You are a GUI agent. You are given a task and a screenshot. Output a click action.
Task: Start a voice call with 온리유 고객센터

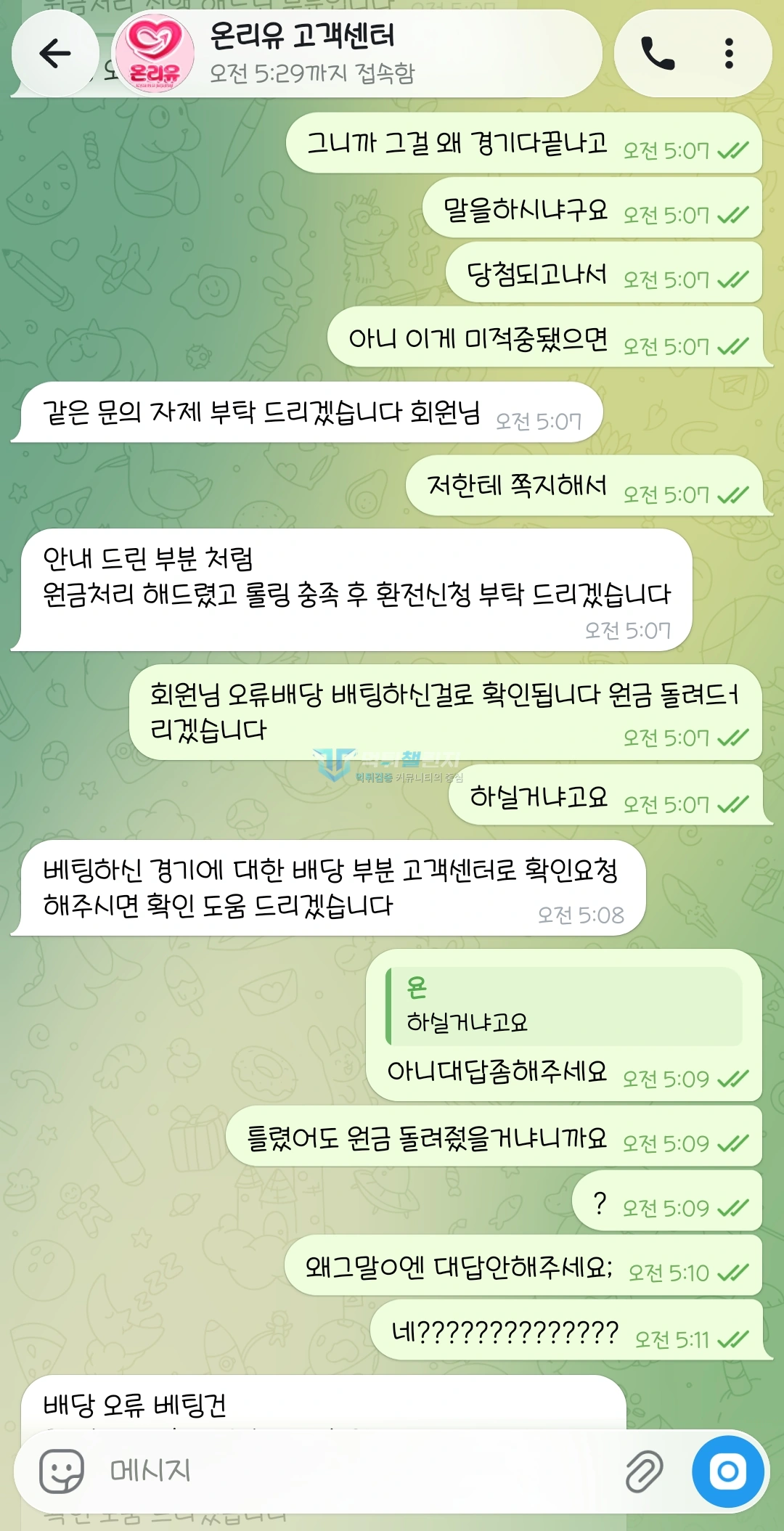(x=658, y=53)
